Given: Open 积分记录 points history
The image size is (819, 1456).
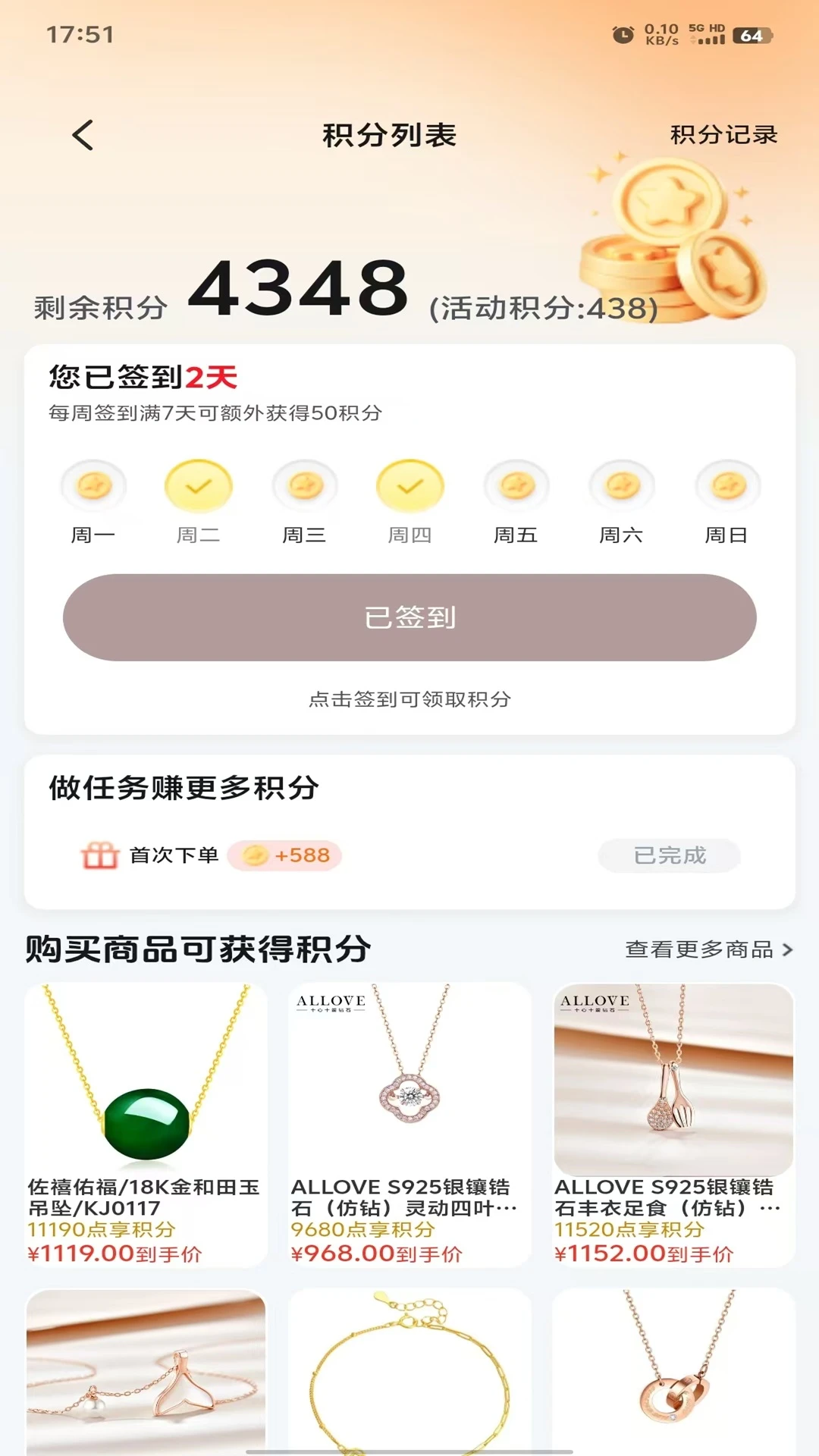Looking at the screenshot, I should [723, 135].
